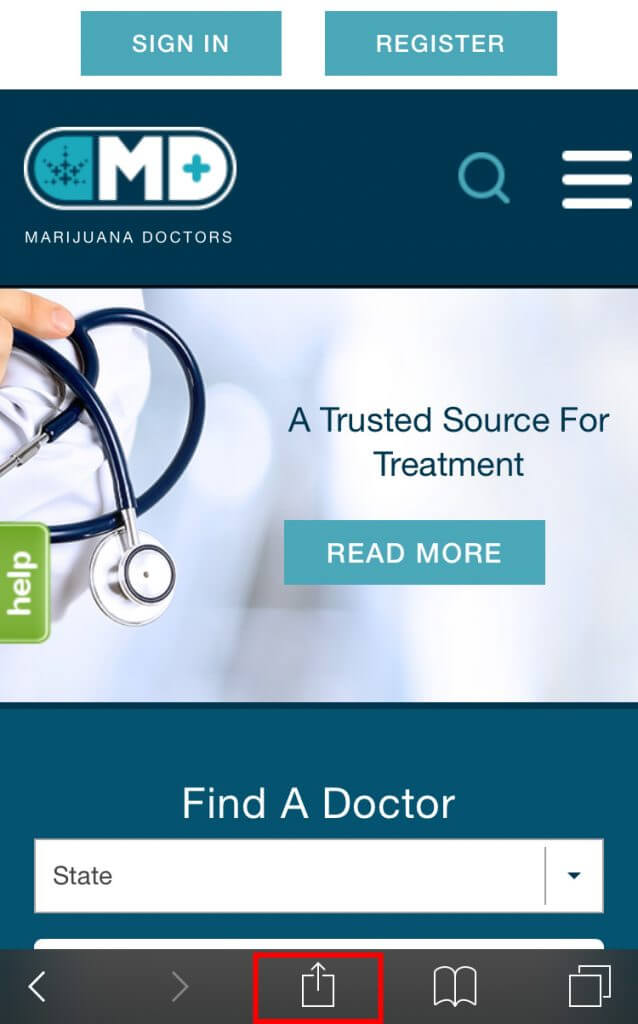Tap the SIGN IN button

pyautogui.click(x=181, y=44)
